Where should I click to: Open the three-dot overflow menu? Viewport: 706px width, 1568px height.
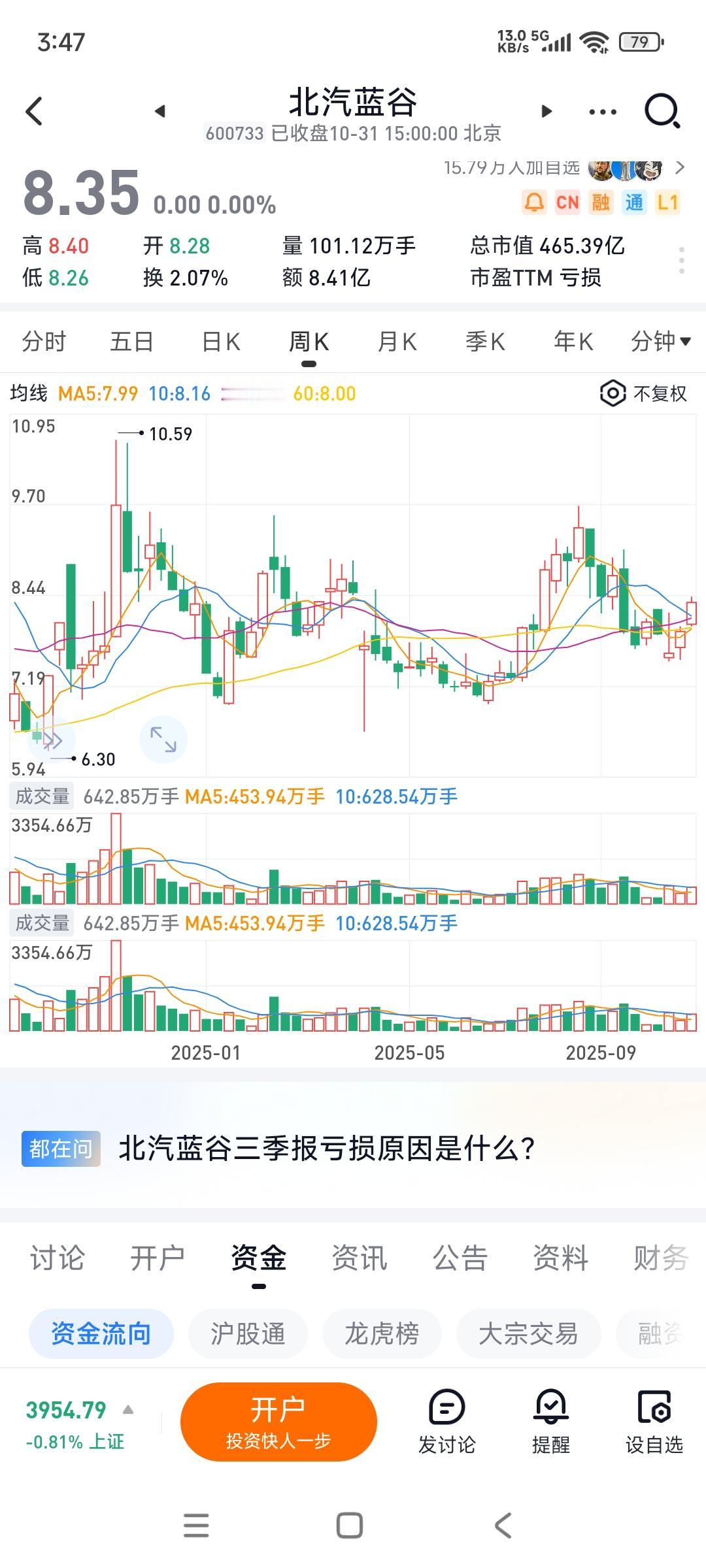click(x=602, y=112)
